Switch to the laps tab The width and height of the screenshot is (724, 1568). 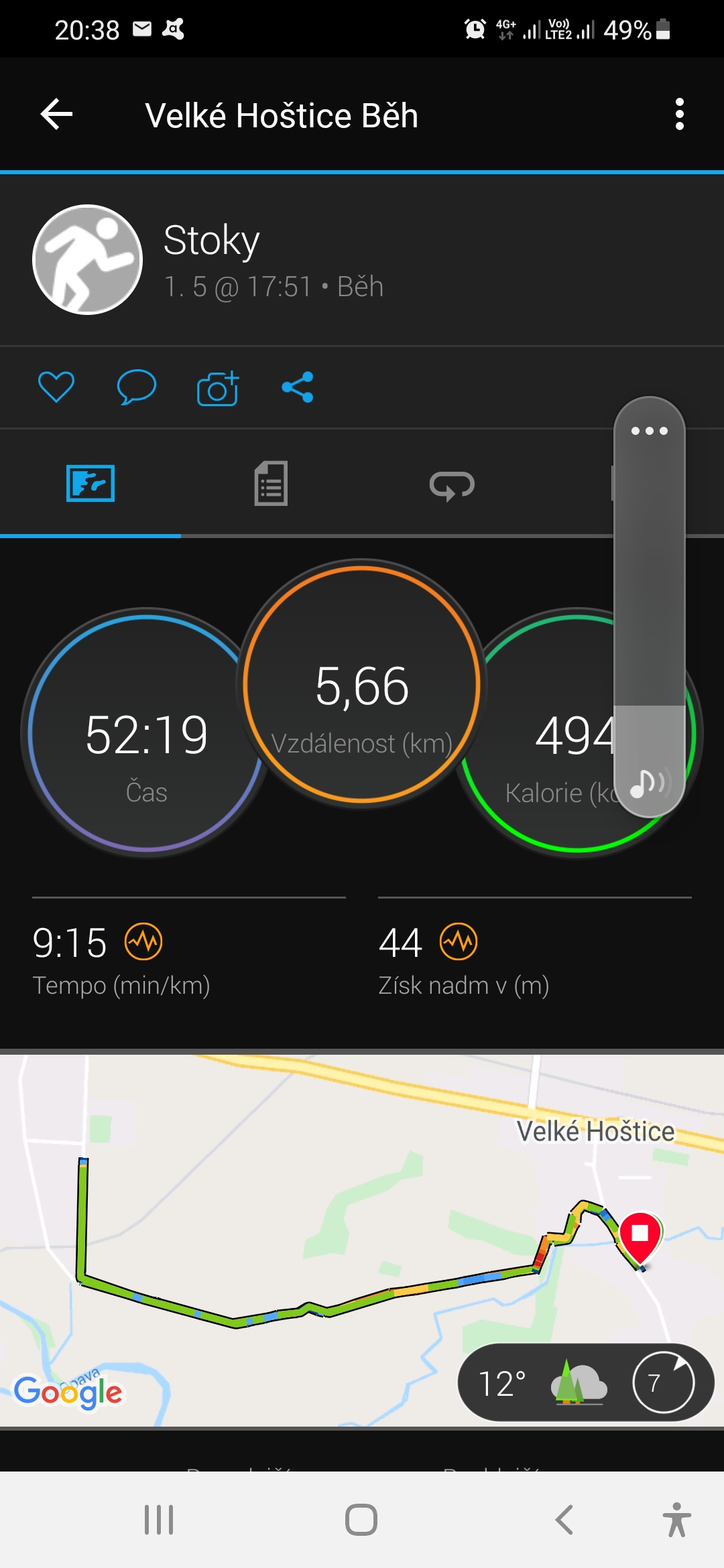tap(452, 484)
